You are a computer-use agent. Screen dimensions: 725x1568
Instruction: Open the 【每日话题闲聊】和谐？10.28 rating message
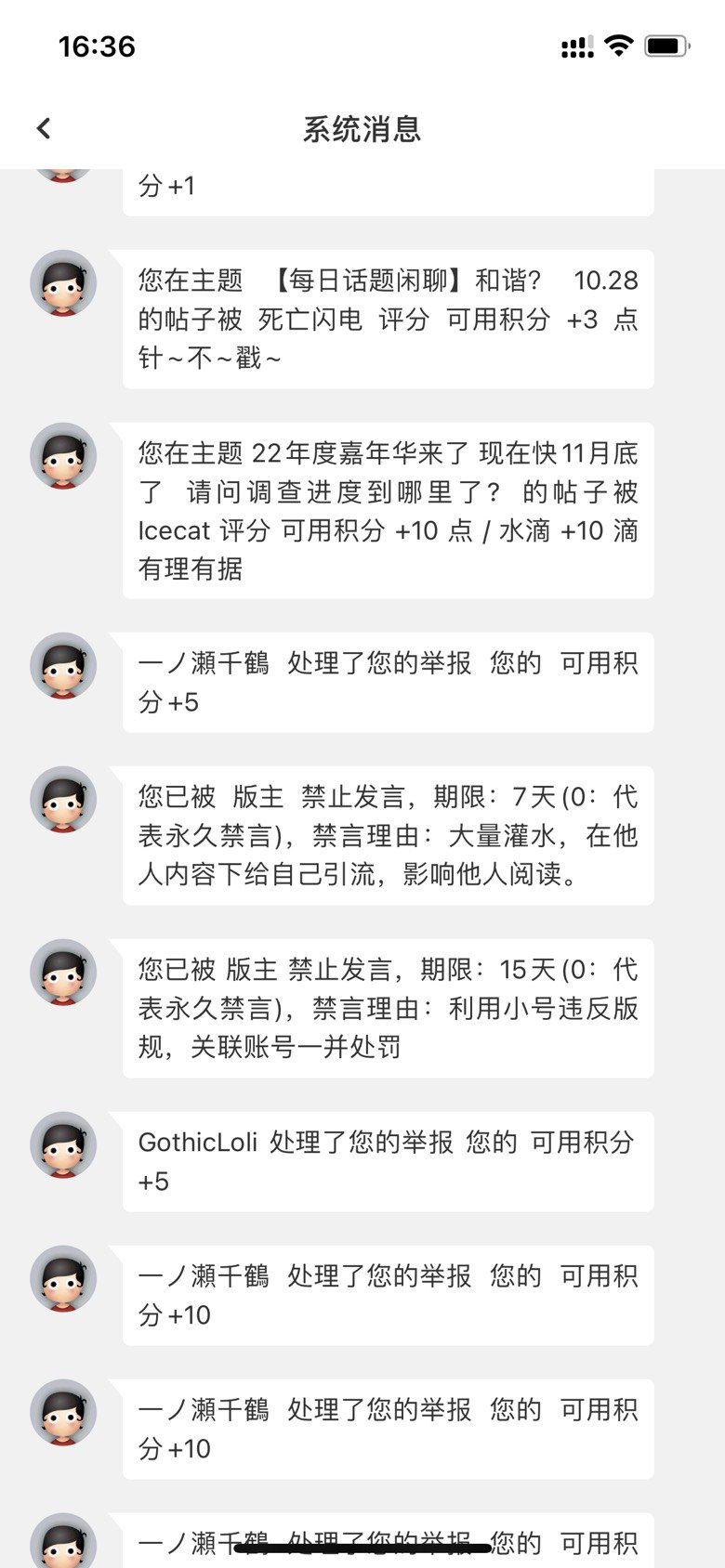(x=388, y=319)
